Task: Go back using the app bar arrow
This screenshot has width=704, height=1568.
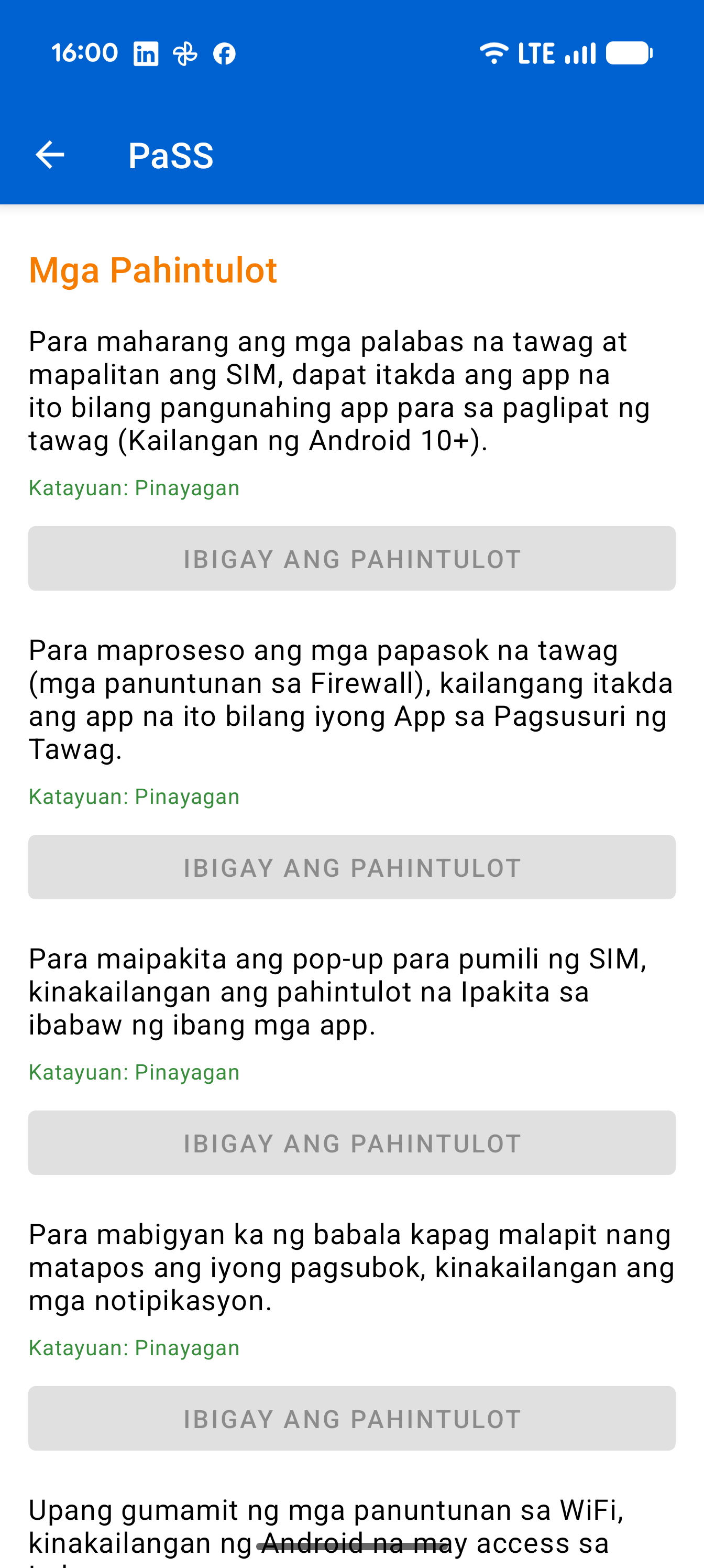Action: pos(50,155)
